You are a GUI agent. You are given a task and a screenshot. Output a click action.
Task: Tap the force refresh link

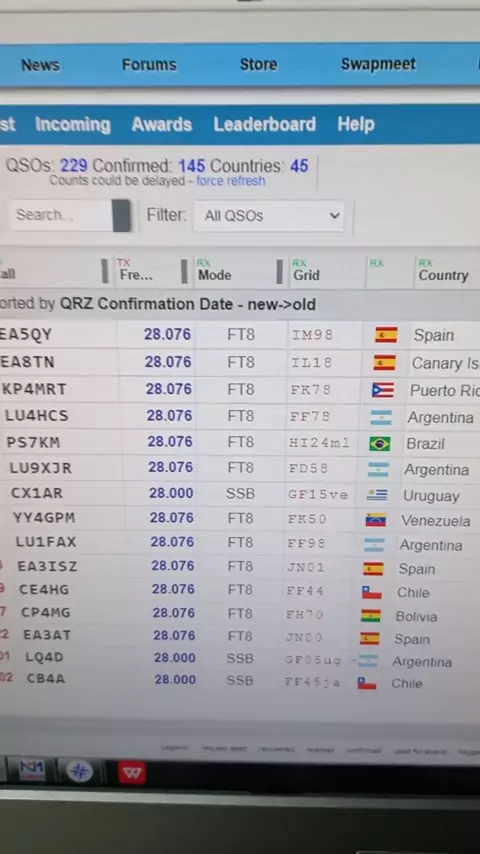(230, 181)
